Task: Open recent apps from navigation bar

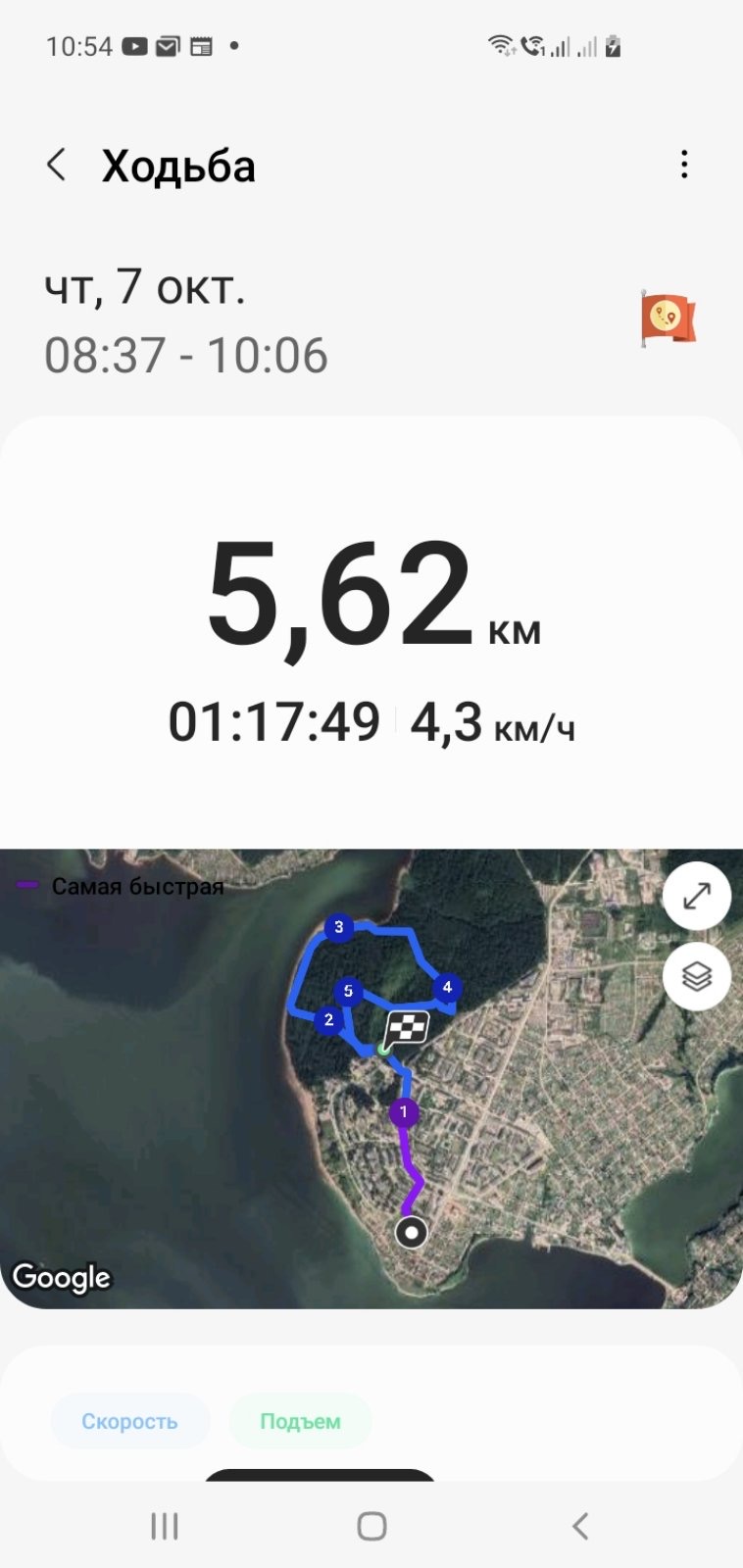Action: [x=165, y=1526]
